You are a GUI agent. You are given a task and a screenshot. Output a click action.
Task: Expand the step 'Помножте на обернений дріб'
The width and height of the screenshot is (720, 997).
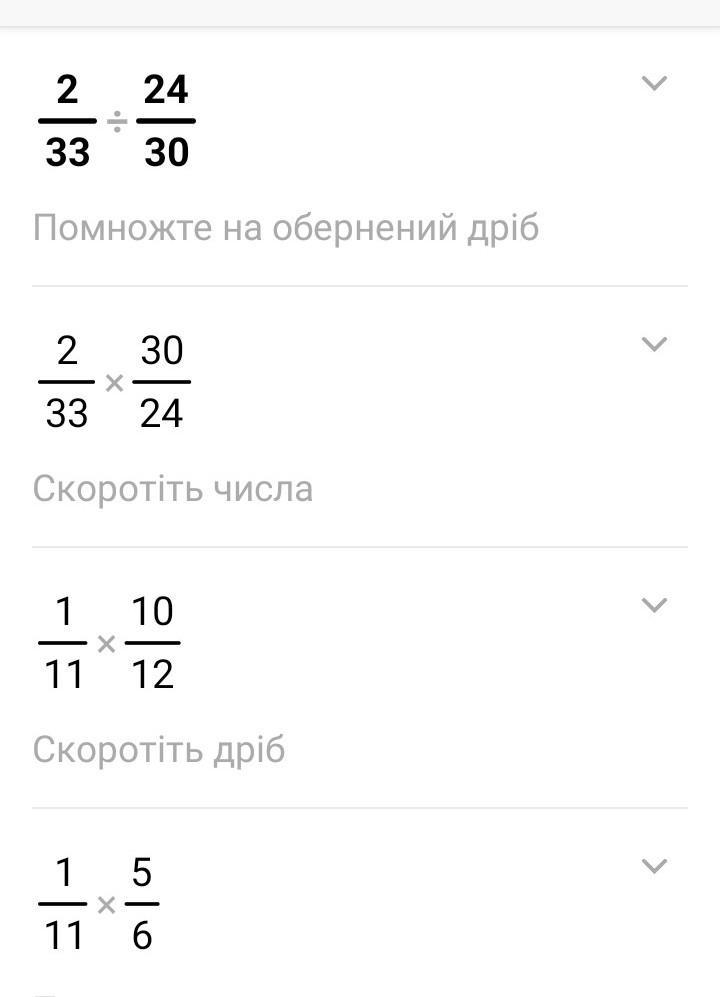[x=654, y=84]
